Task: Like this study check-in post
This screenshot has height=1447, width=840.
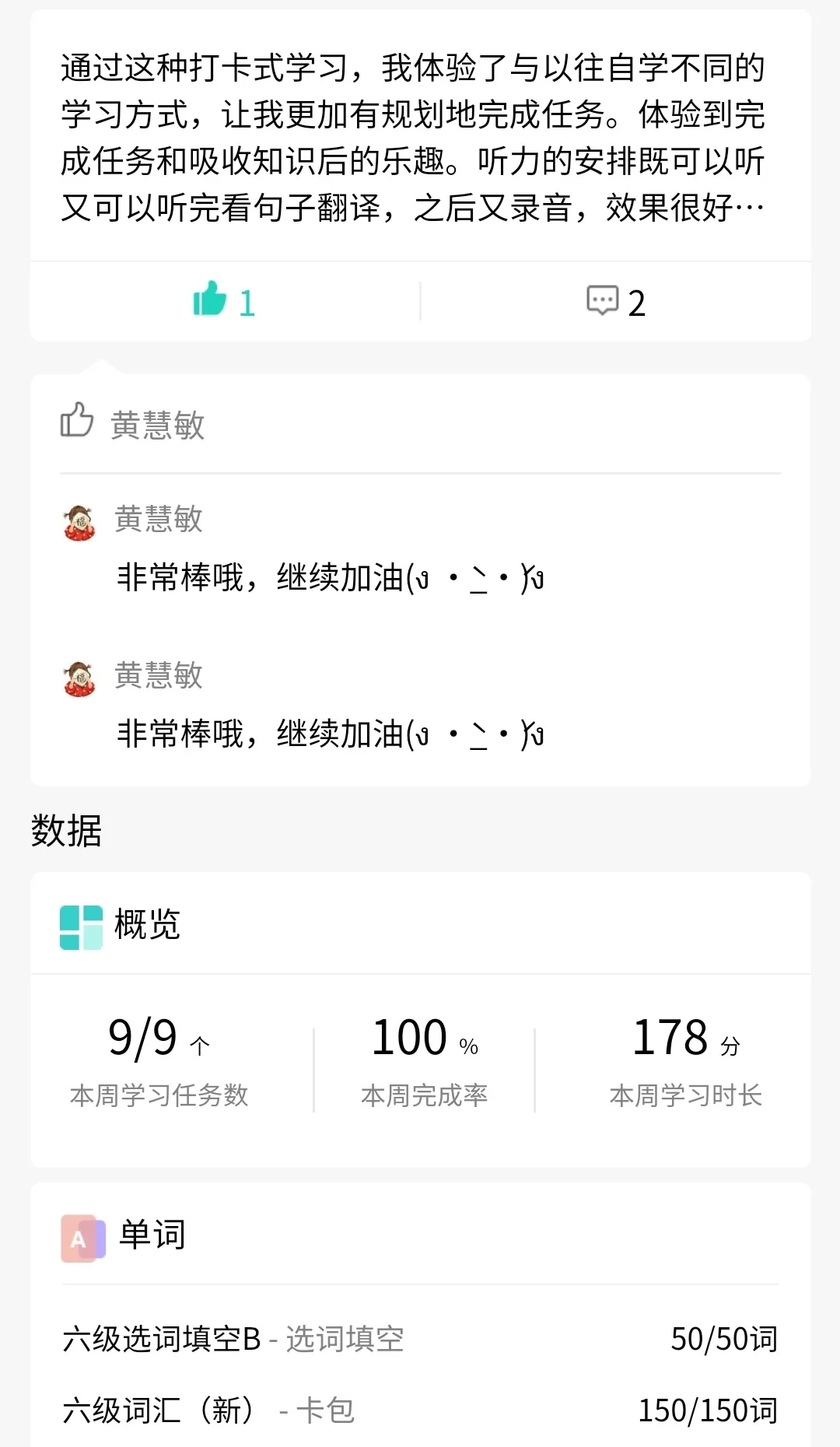Action: click(224, 302)
